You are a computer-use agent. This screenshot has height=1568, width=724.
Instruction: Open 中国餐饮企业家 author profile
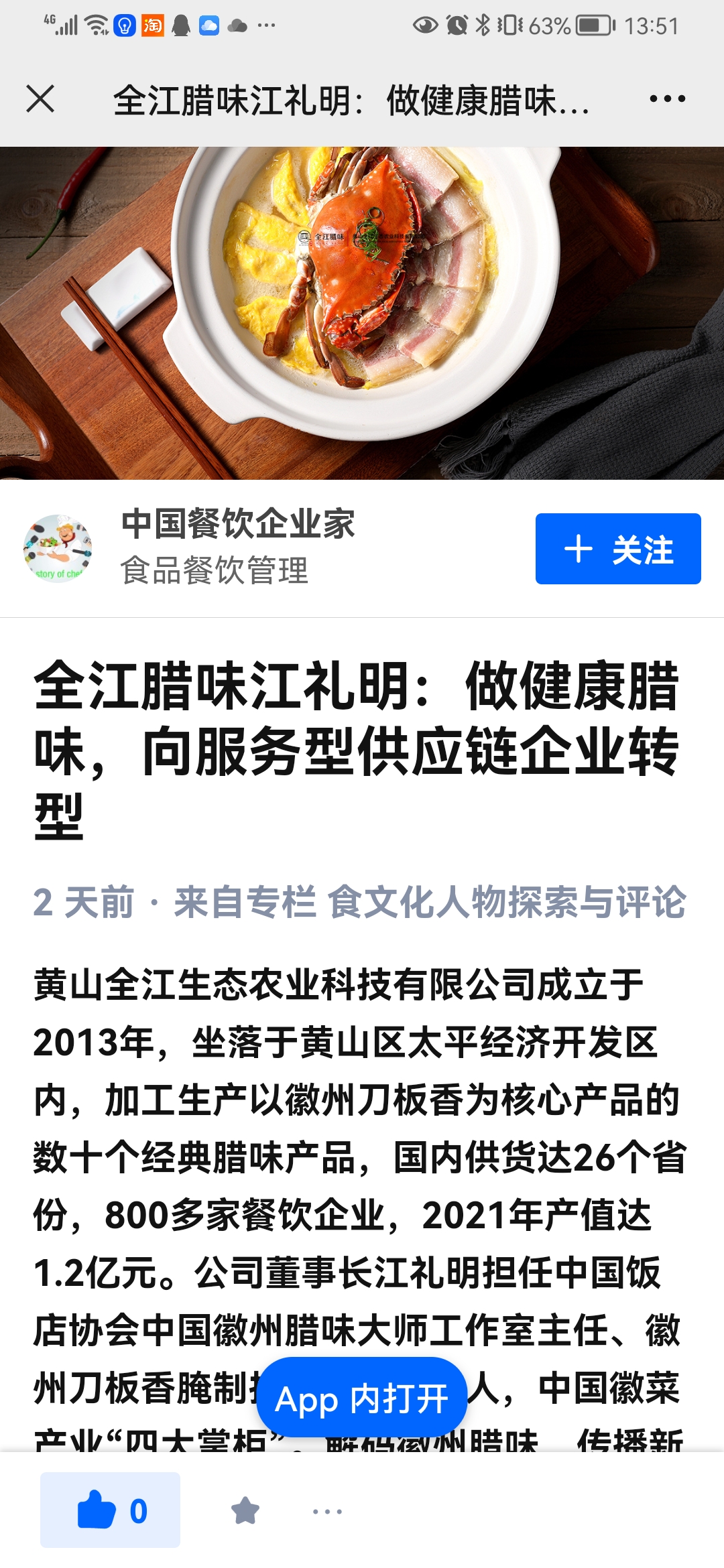click(x=237, y=524)
